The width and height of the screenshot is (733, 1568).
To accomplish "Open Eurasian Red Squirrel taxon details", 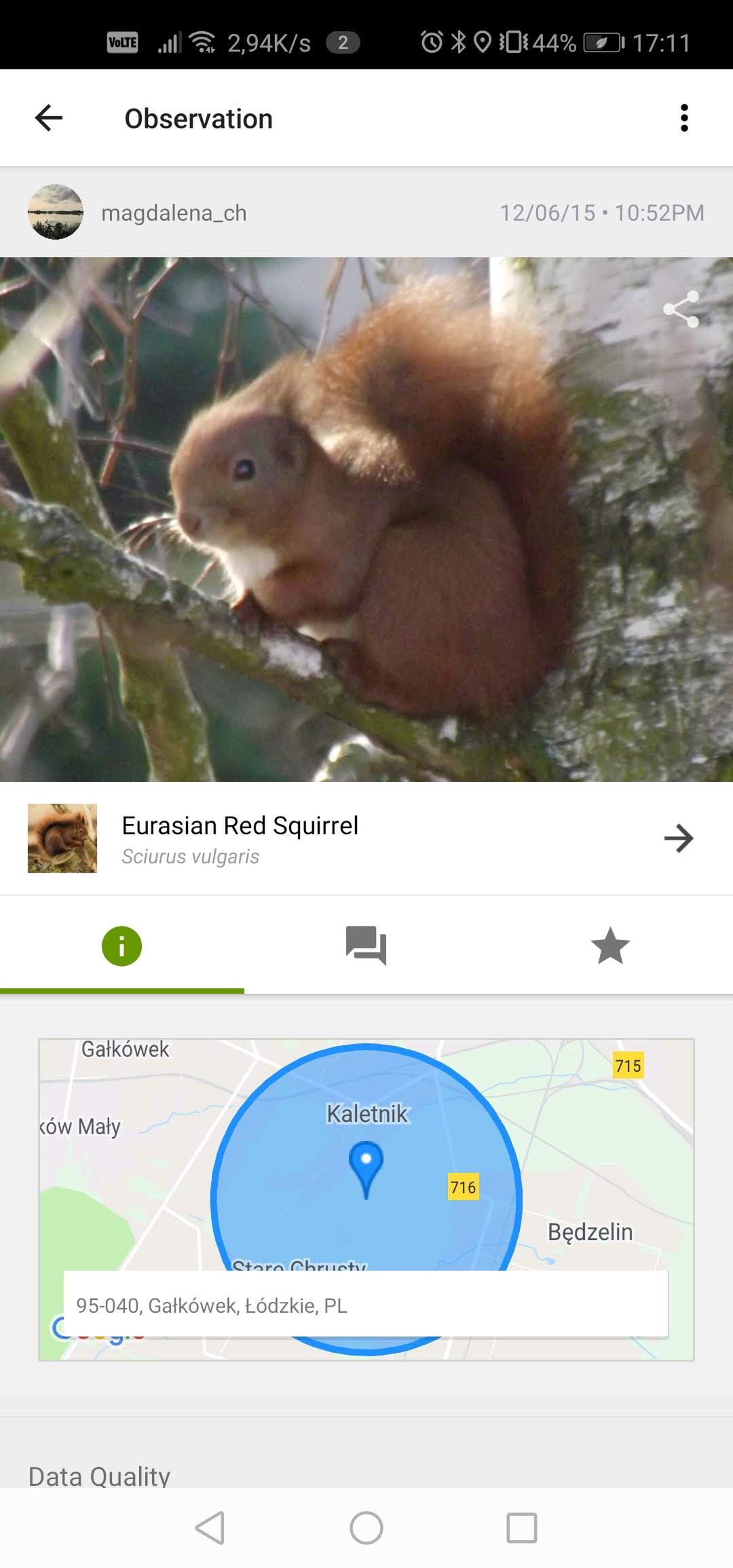I will pos(366,838).
